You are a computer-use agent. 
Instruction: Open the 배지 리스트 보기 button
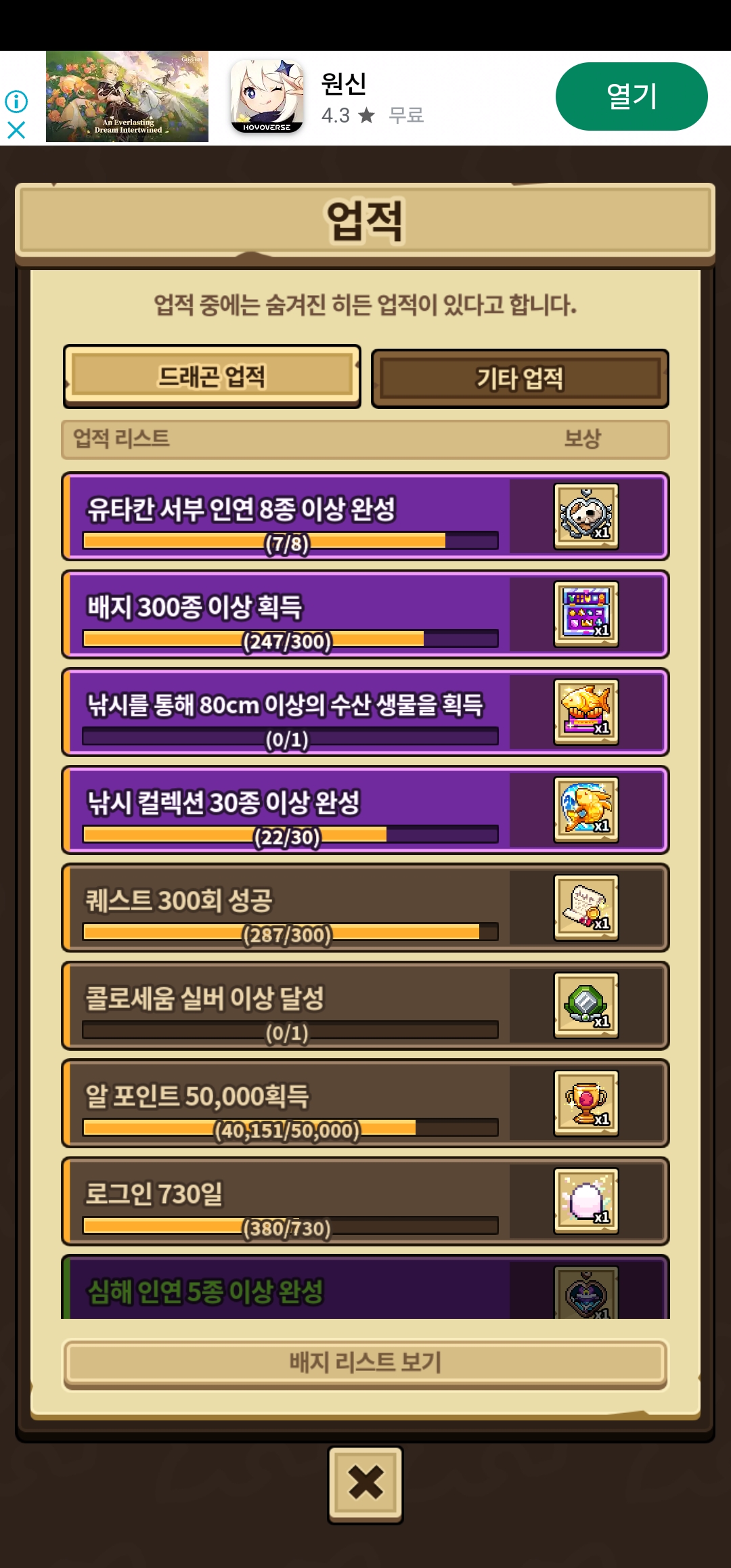[x=365, y=1362]
